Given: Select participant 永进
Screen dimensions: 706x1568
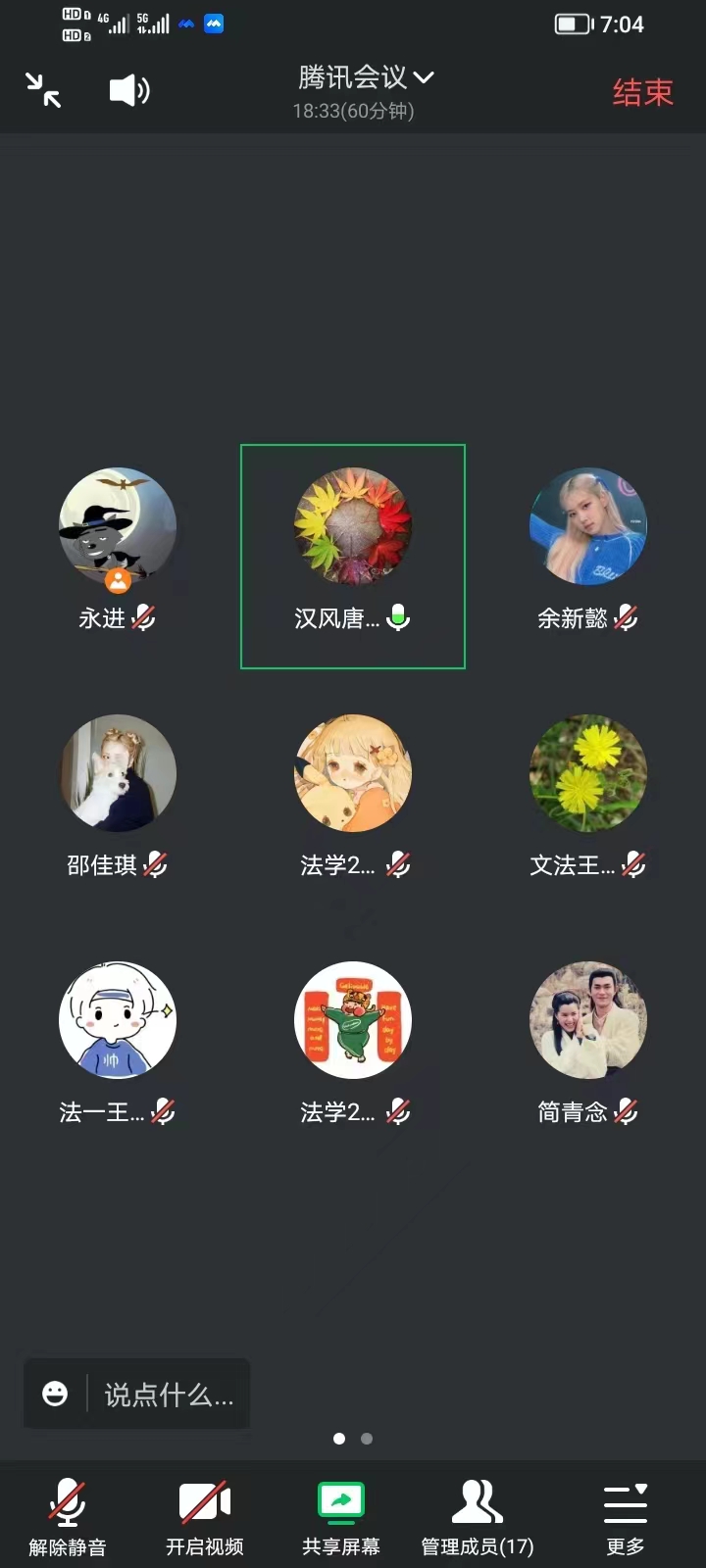Looking at the screenshot, I should click(118, 528).
